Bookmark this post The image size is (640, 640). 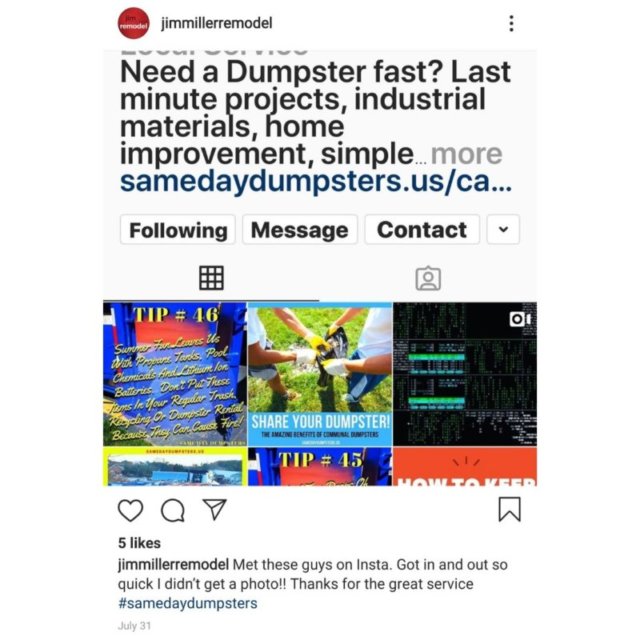(x=509, y=510)
